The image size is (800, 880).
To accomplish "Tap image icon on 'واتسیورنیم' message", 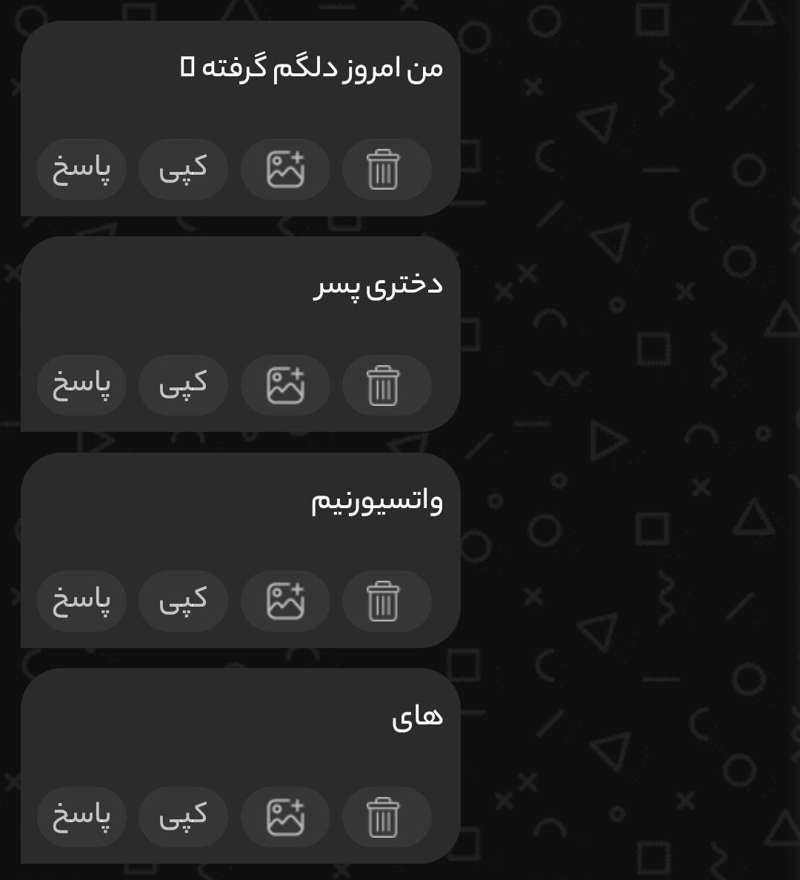I will (x=285, y=601).
